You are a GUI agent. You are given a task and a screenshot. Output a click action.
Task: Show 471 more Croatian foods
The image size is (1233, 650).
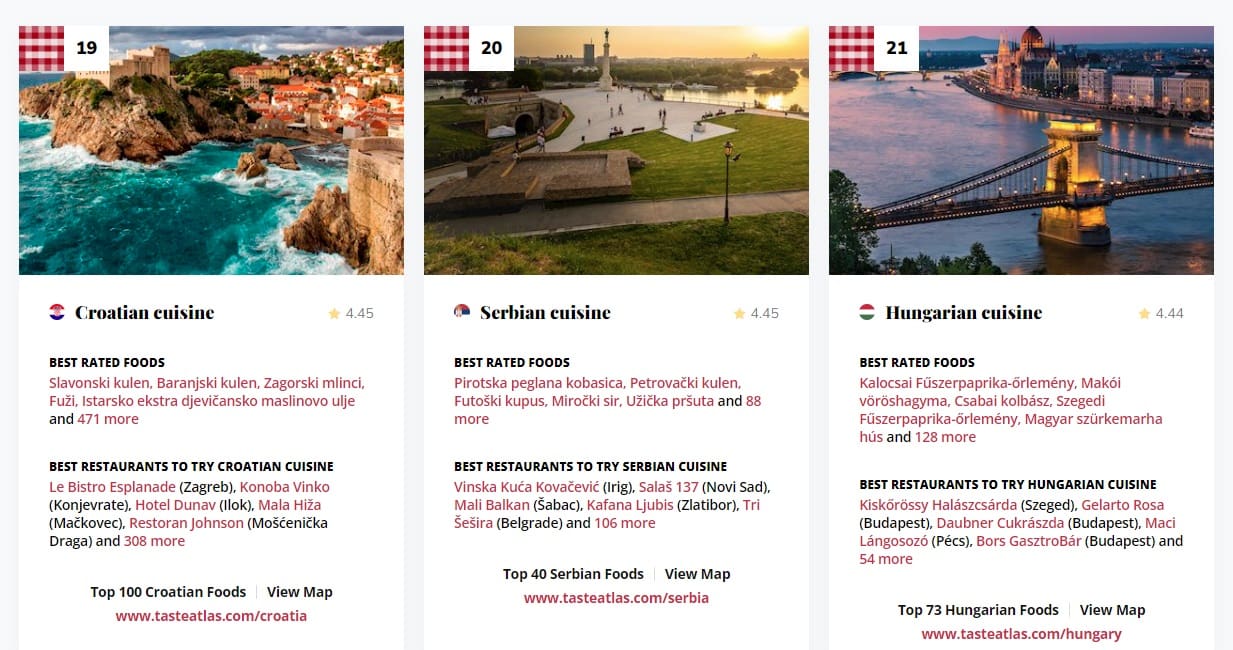click(x=108, y=419)
